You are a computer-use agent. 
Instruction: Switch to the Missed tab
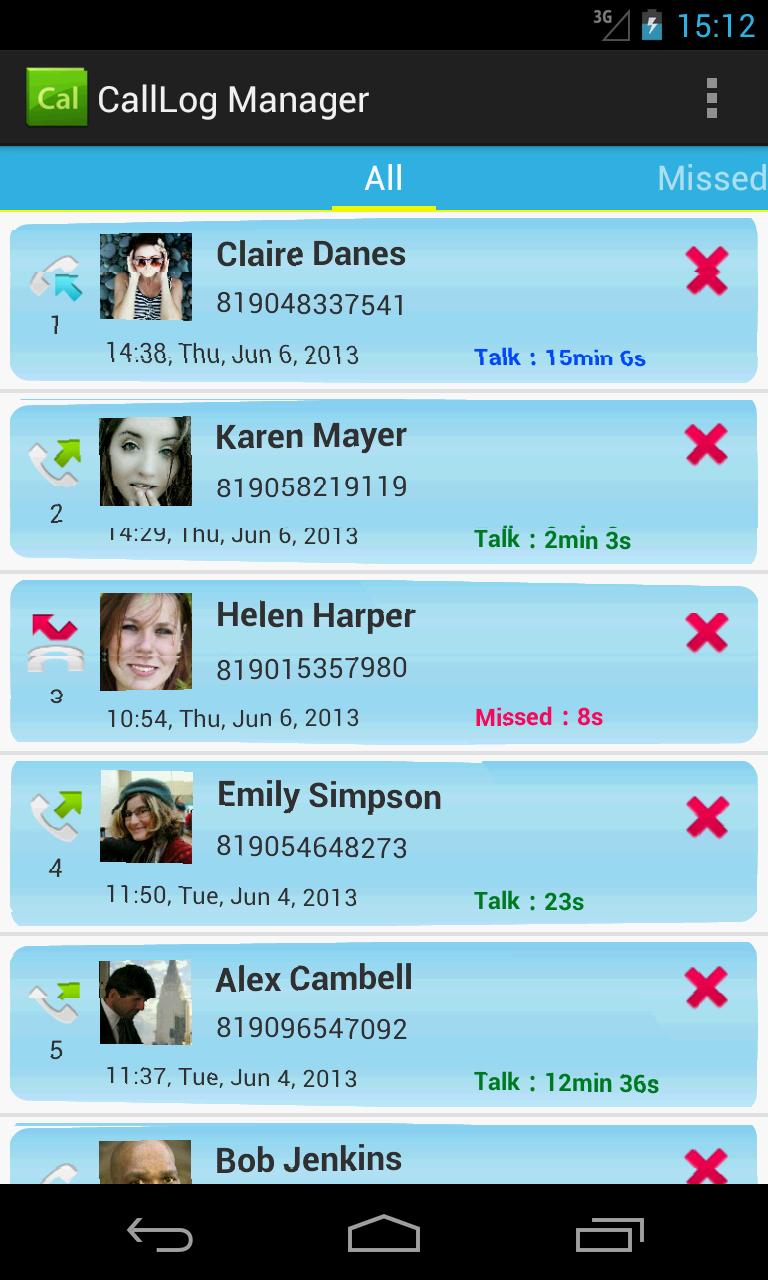click(711, 178)
